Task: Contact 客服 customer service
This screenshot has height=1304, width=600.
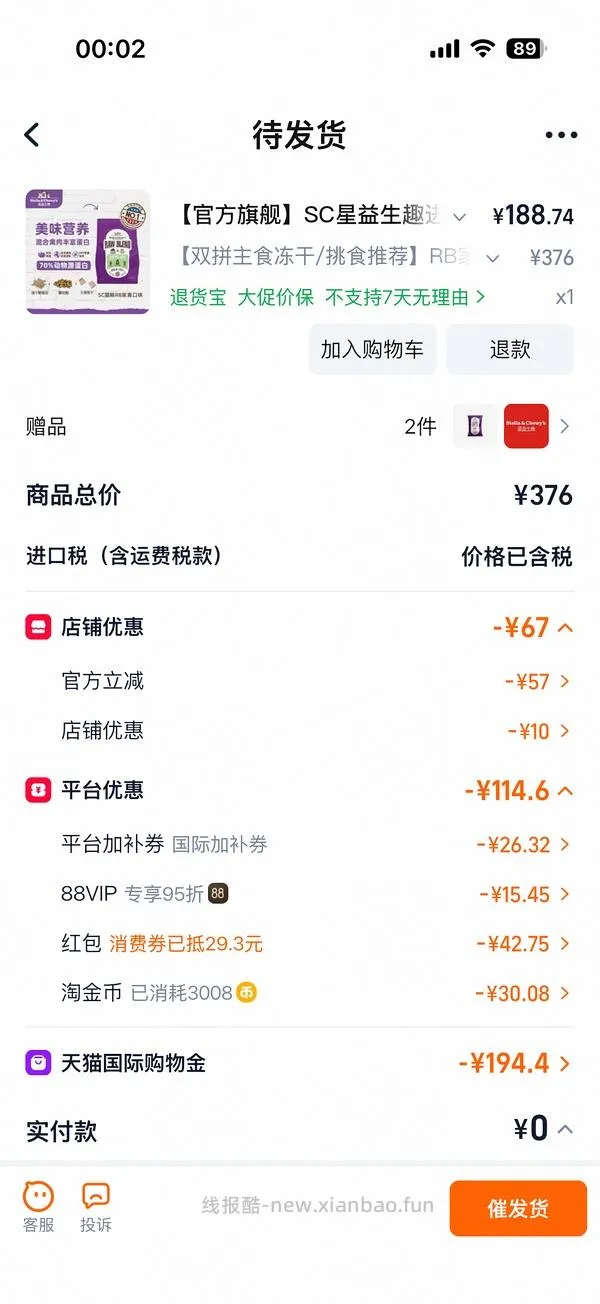Action: tap(39, 1207)
